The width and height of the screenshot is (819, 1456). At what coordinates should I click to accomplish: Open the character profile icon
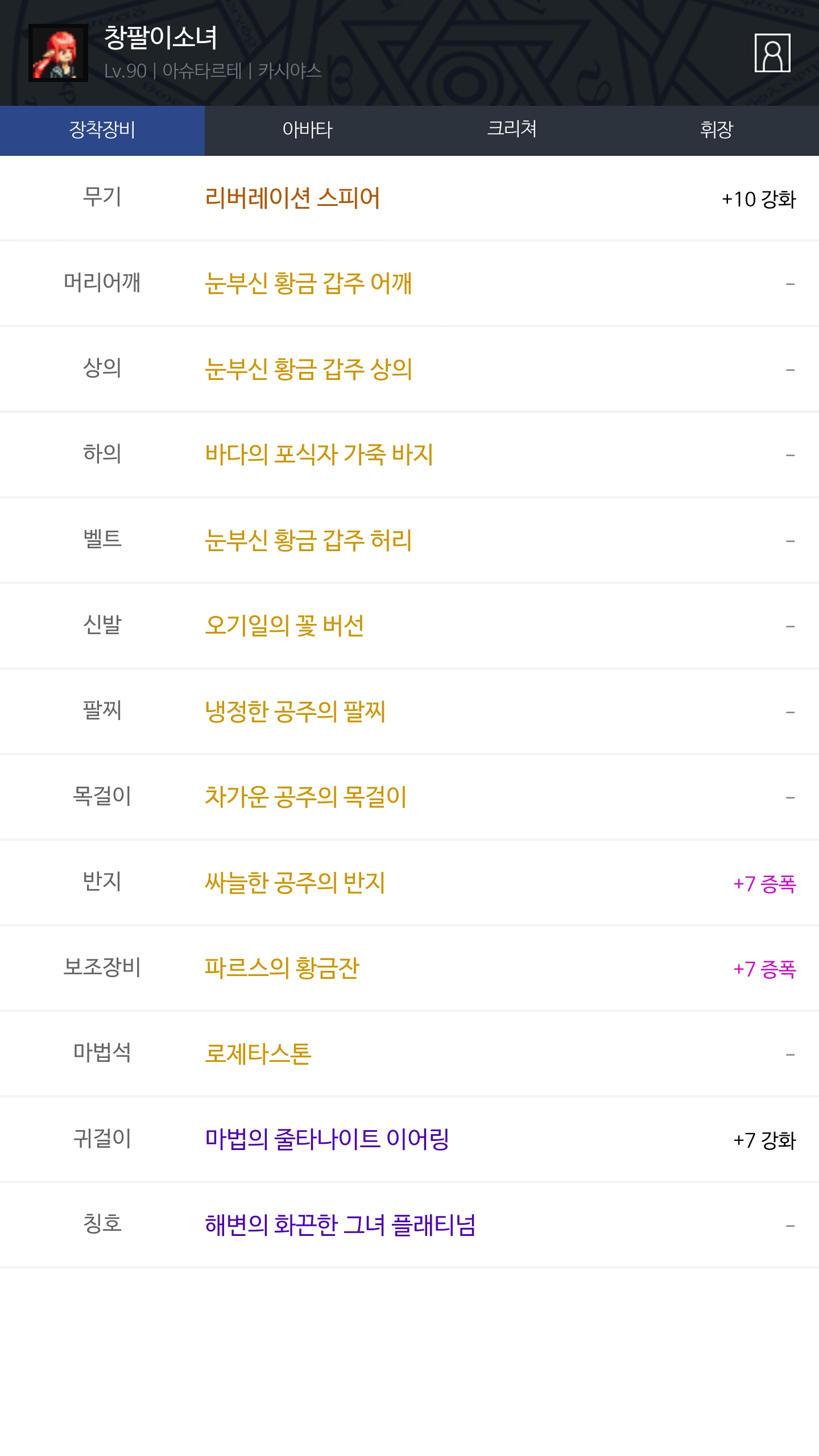(772, 53)
